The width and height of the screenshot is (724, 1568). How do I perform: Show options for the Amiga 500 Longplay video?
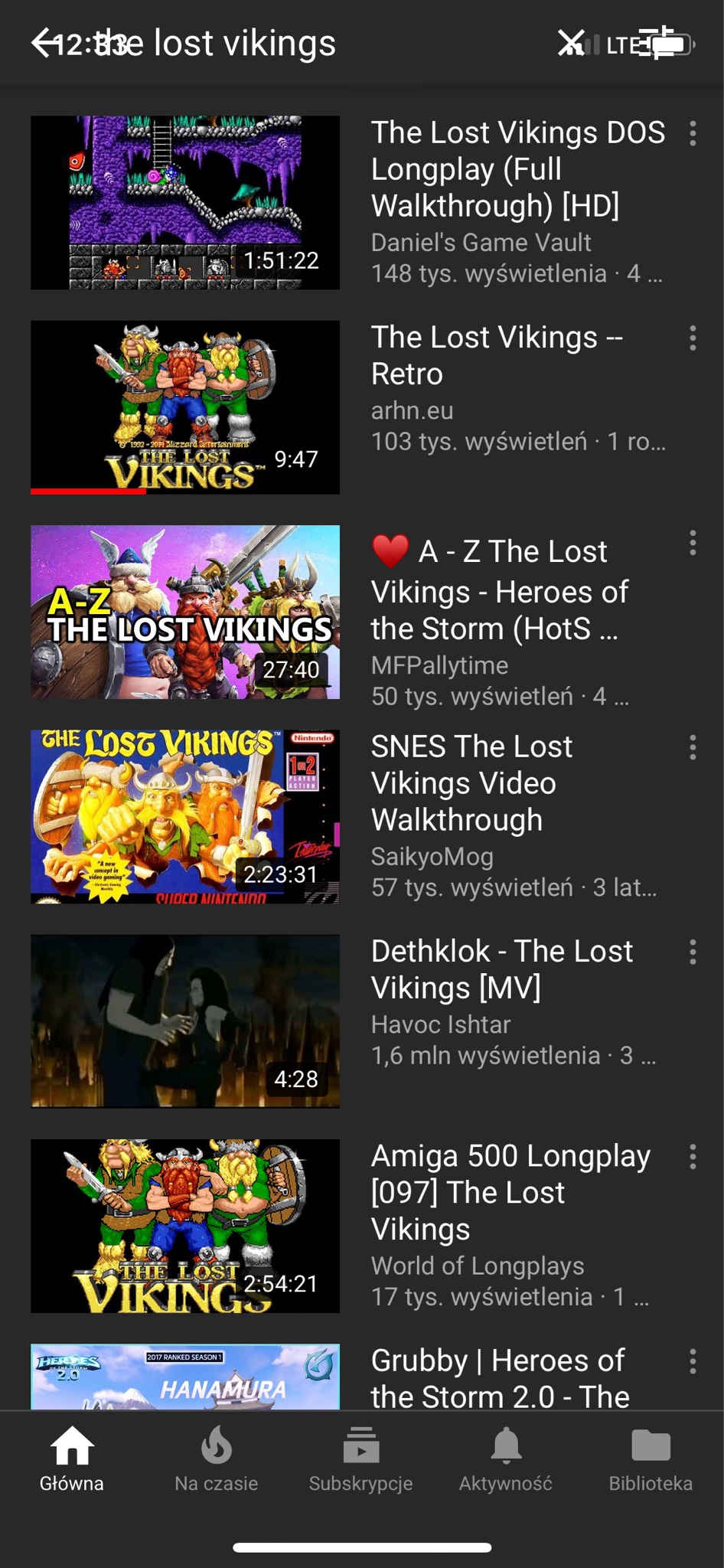[x=693, y=1157]
